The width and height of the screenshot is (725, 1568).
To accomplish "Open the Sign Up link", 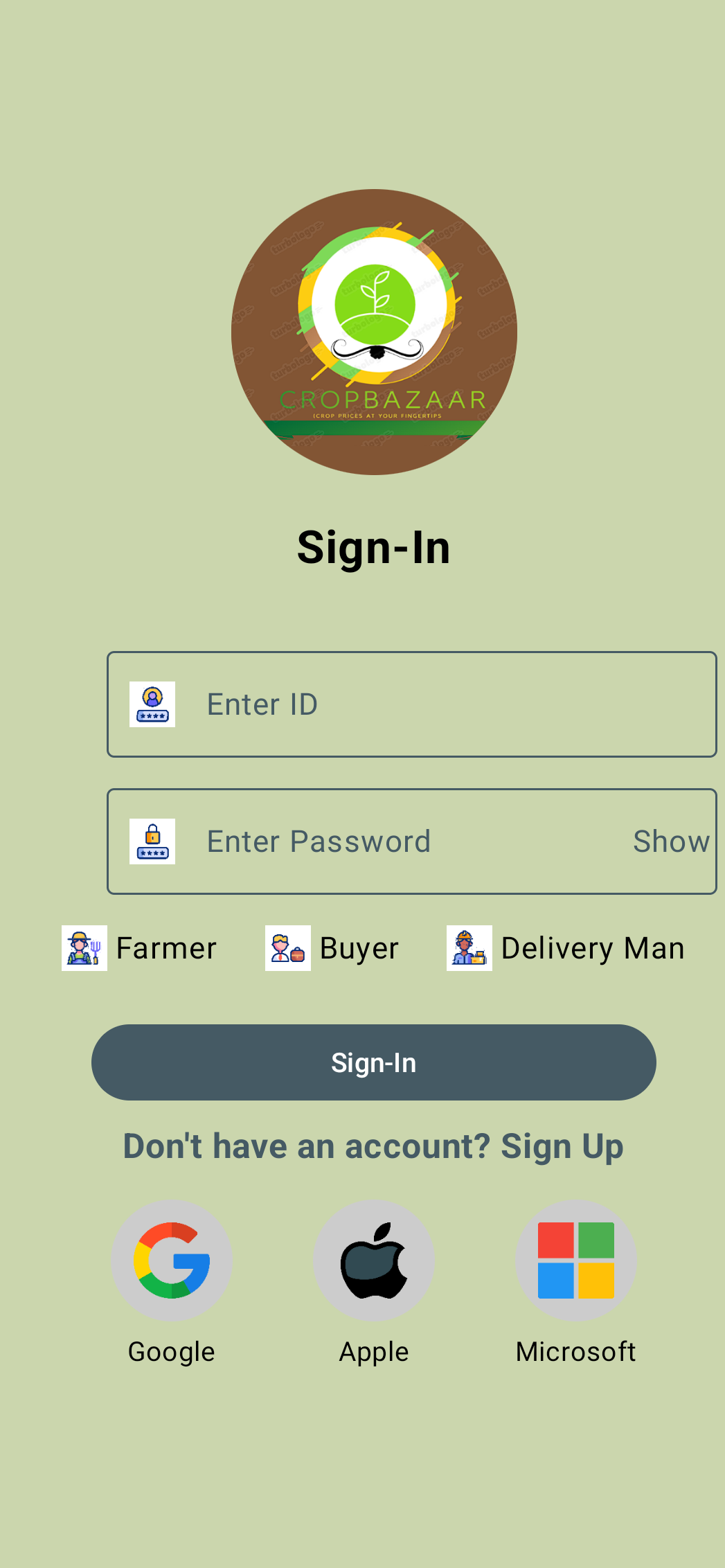I will tap(562, 1146).
